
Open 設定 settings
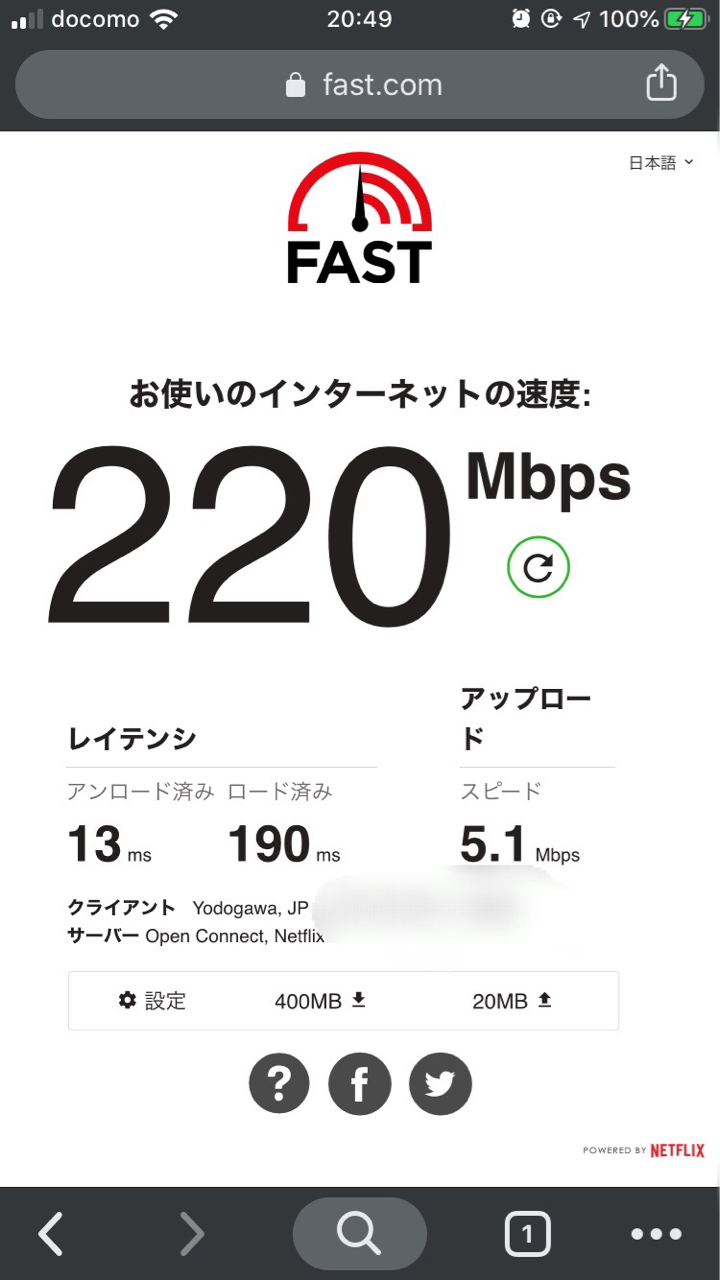pyautogui.click(x=152, y=1000)
